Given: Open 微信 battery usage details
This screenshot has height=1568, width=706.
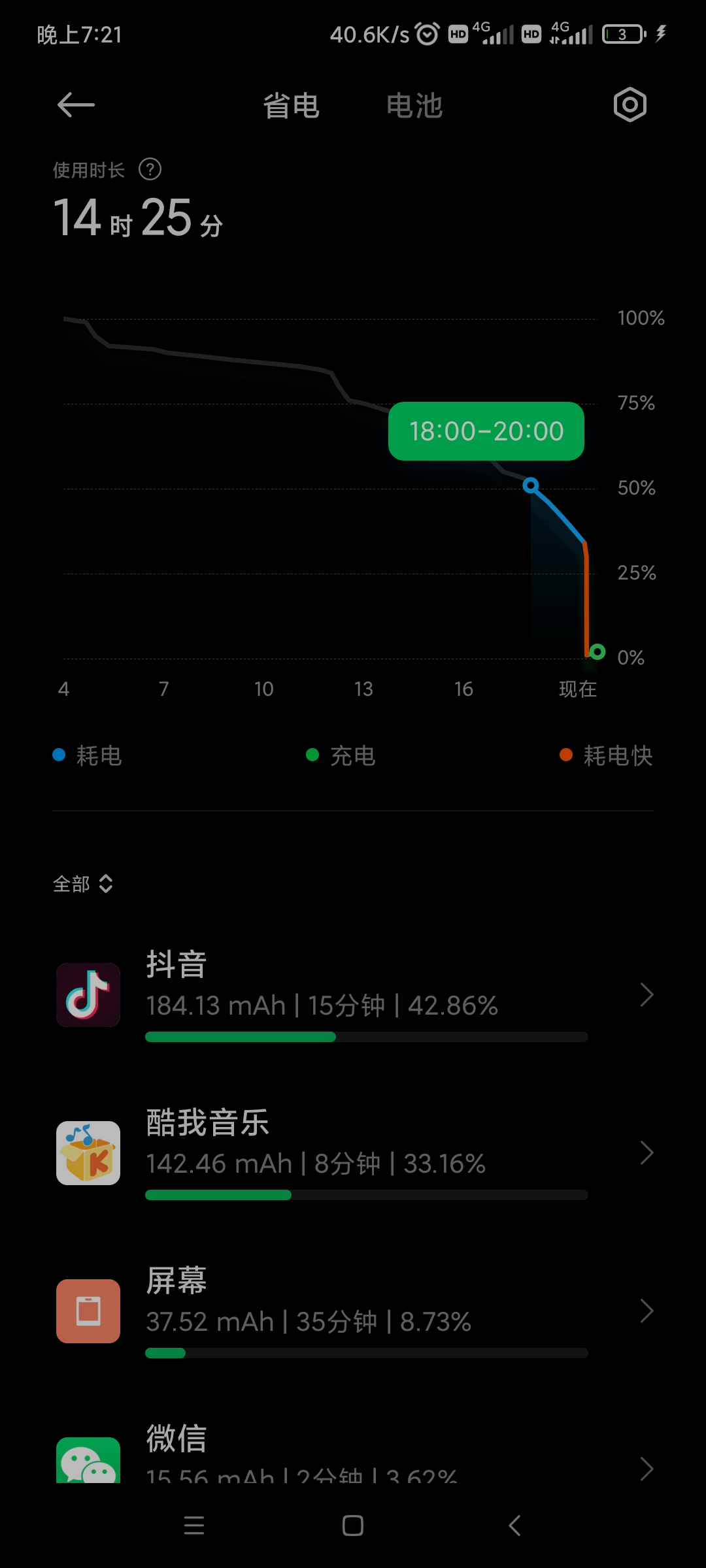Looking at the screenshot, I should (x=353, y=1456).
